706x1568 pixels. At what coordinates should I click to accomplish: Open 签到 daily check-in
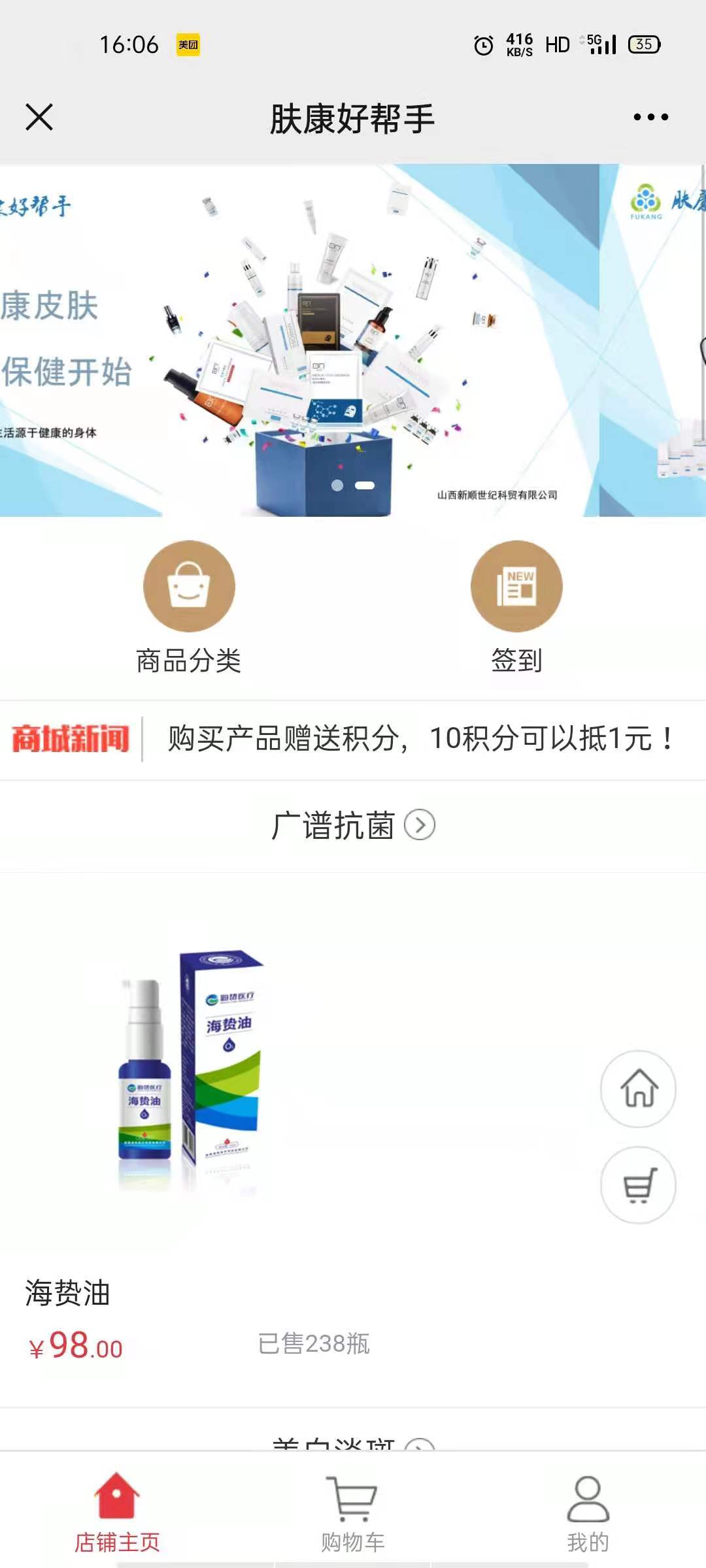tap(516, 608)
